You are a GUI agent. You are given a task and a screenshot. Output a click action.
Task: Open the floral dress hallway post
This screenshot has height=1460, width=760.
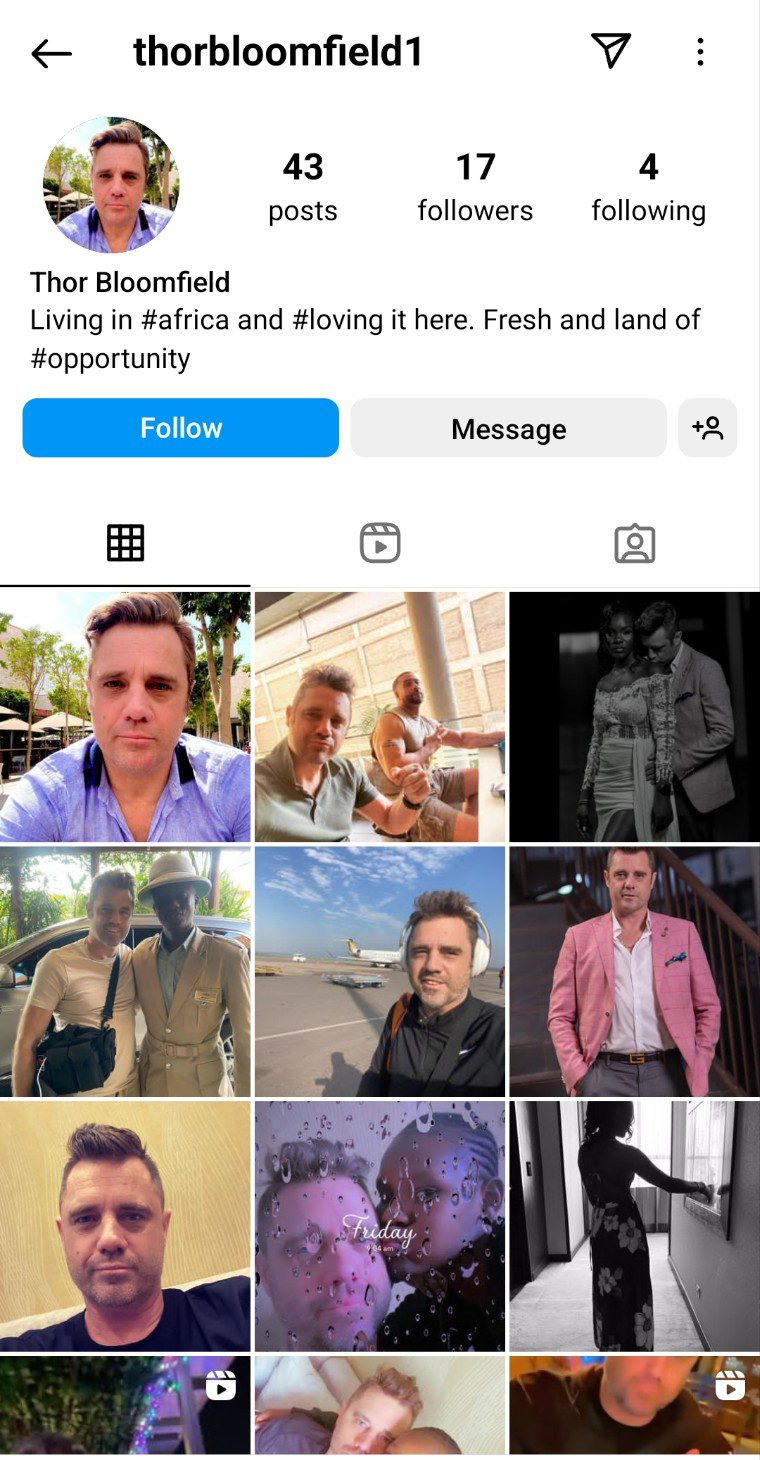click(x=634, y=1226)
